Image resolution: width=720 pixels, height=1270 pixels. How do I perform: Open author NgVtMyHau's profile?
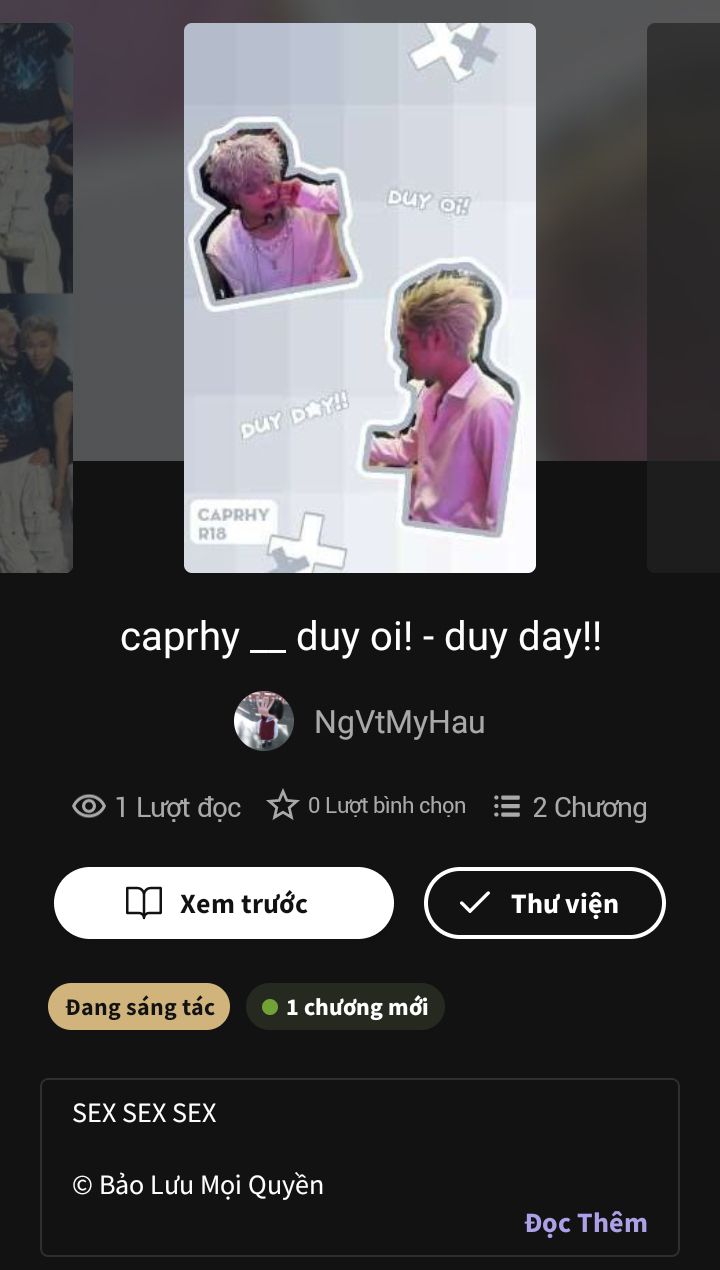click(x=399, y=721)
